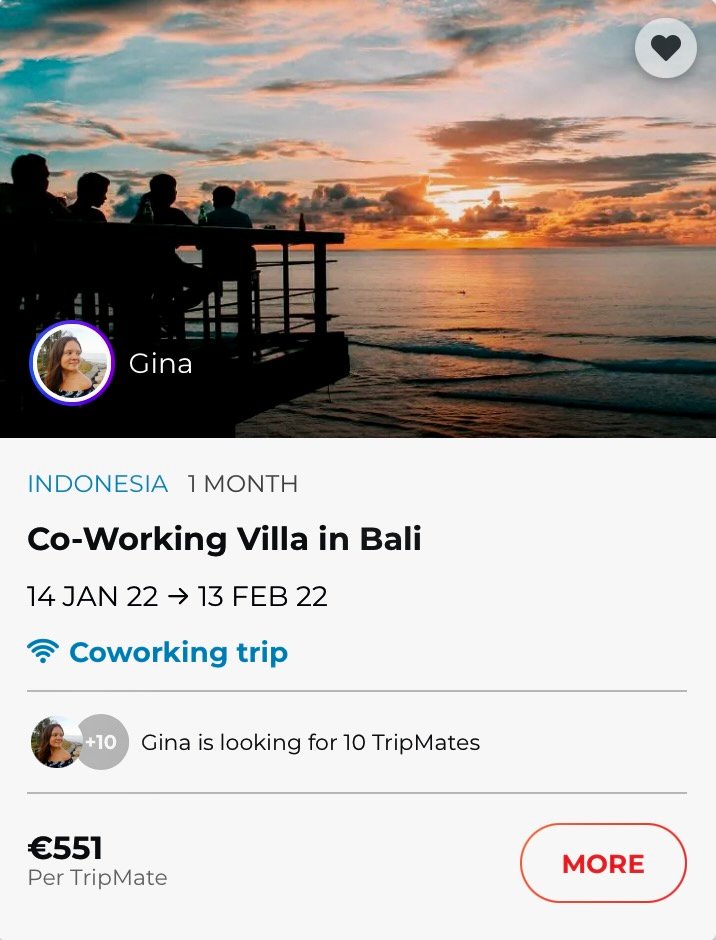716x940 pixels.
Task: Tap the MORE button for trip details
Action: 603,864
